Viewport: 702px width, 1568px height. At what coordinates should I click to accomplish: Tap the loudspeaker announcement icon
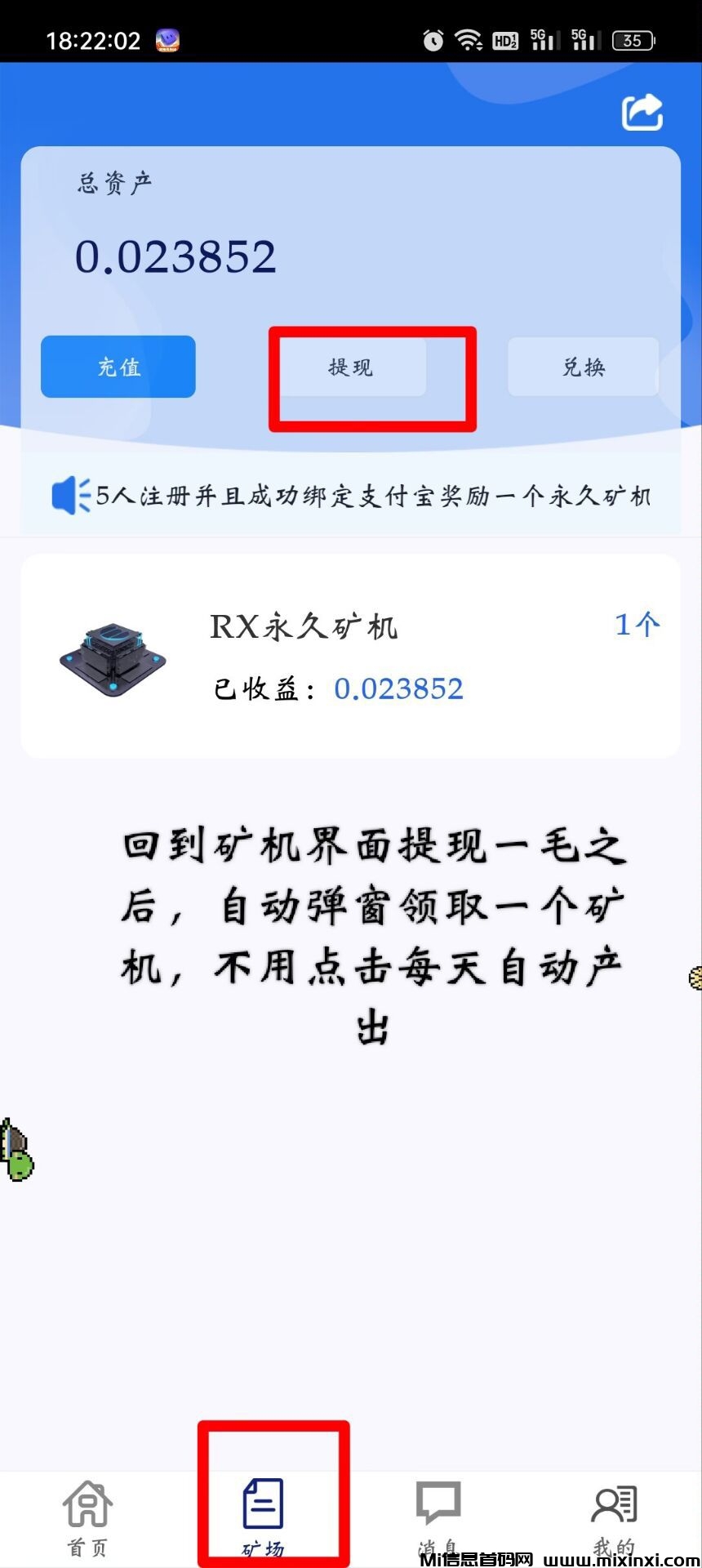click(x=67, y=494)
